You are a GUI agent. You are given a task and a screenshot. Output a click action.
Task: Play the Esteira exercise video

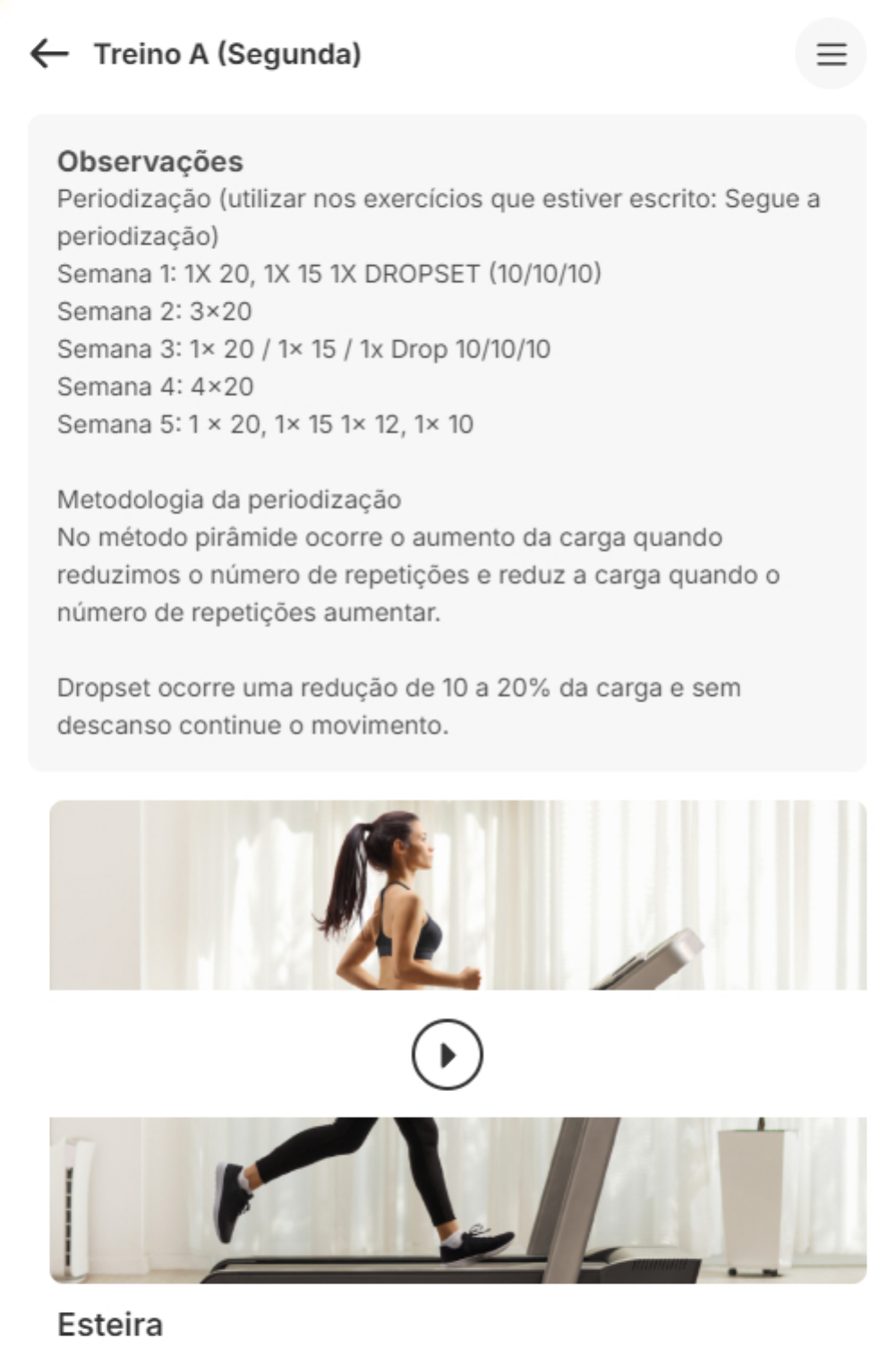(x=448, y=1054)
